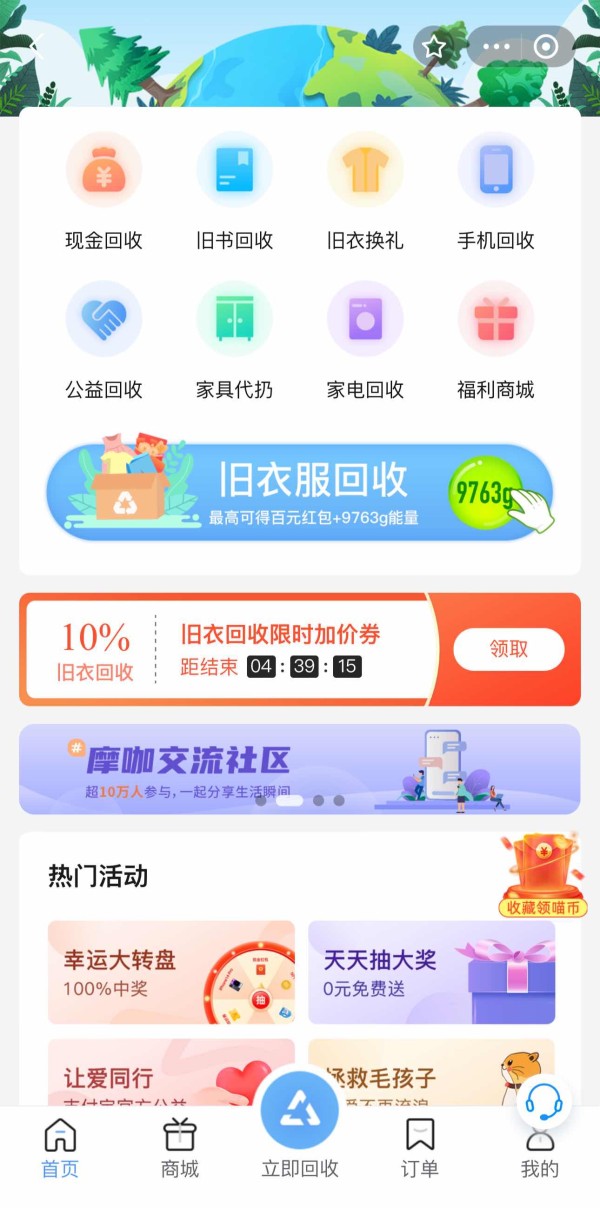This screenshot has width=600, height=1208.
Task: Switch to the 订单 tab
Action: pos(420,1148)
